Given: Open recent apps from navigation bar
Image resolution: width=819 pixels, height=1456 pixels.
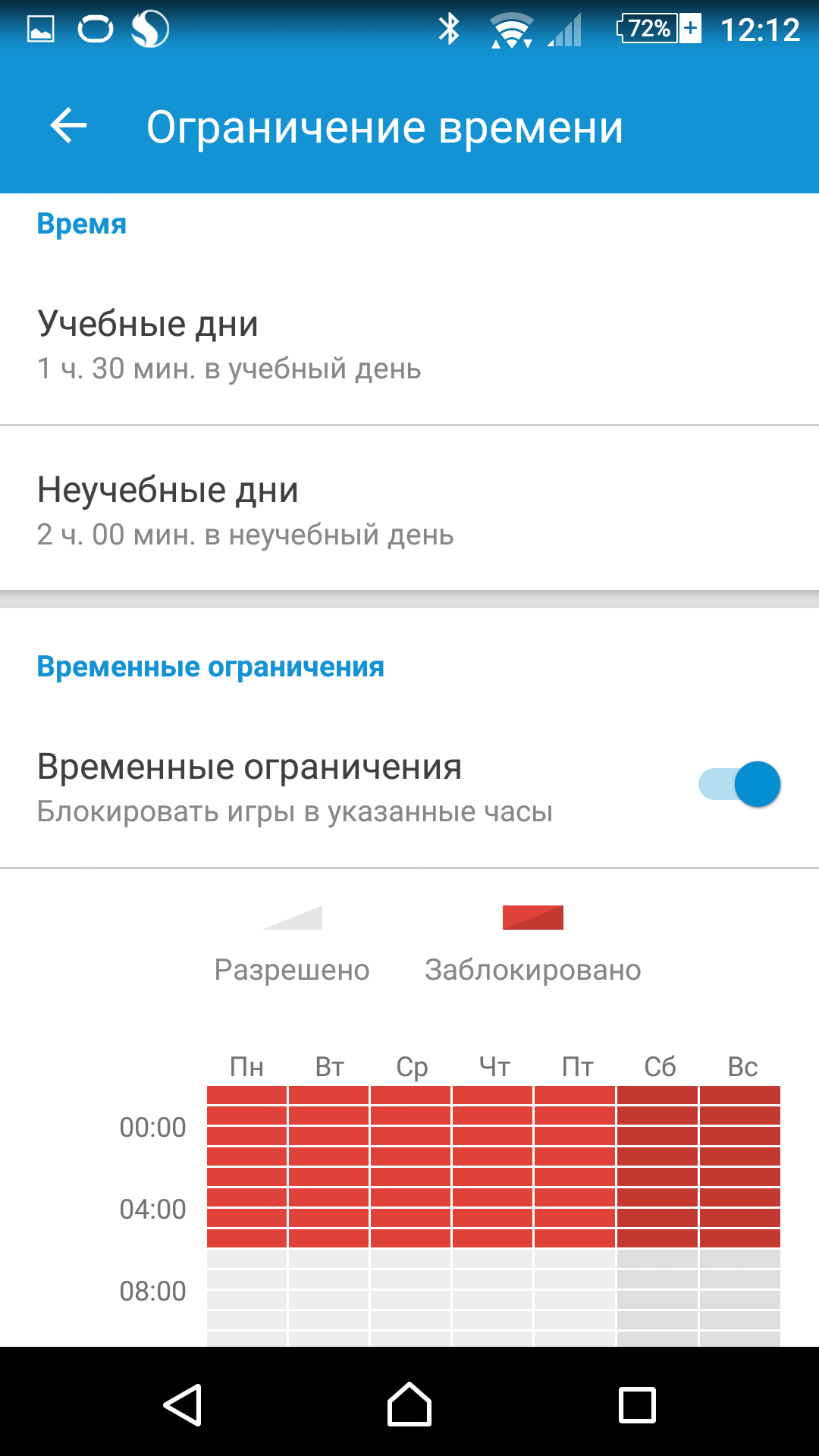Looking at the screenshot, I should (x=637, y=1405).
